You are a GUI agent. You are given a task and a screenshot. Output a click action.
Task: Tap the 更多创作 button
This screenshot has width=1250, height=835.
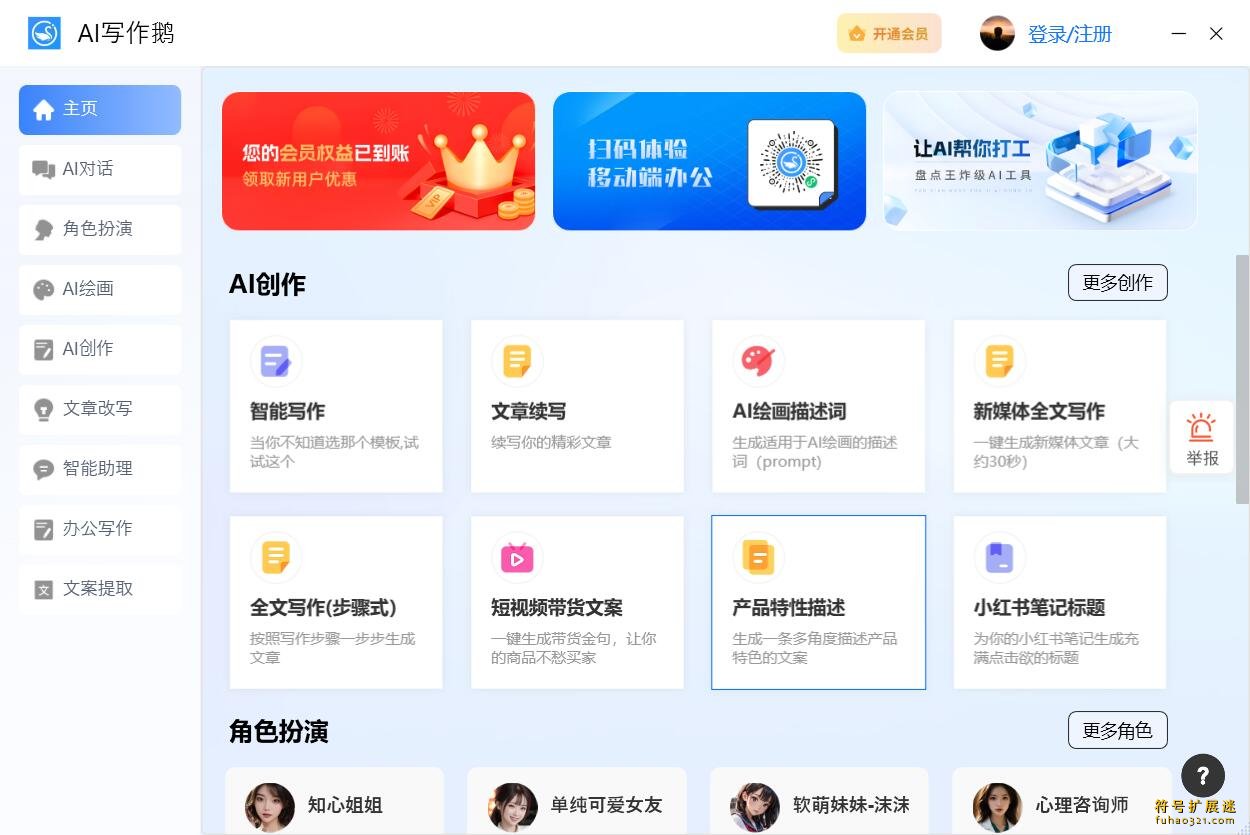[x=1117, y=283]
